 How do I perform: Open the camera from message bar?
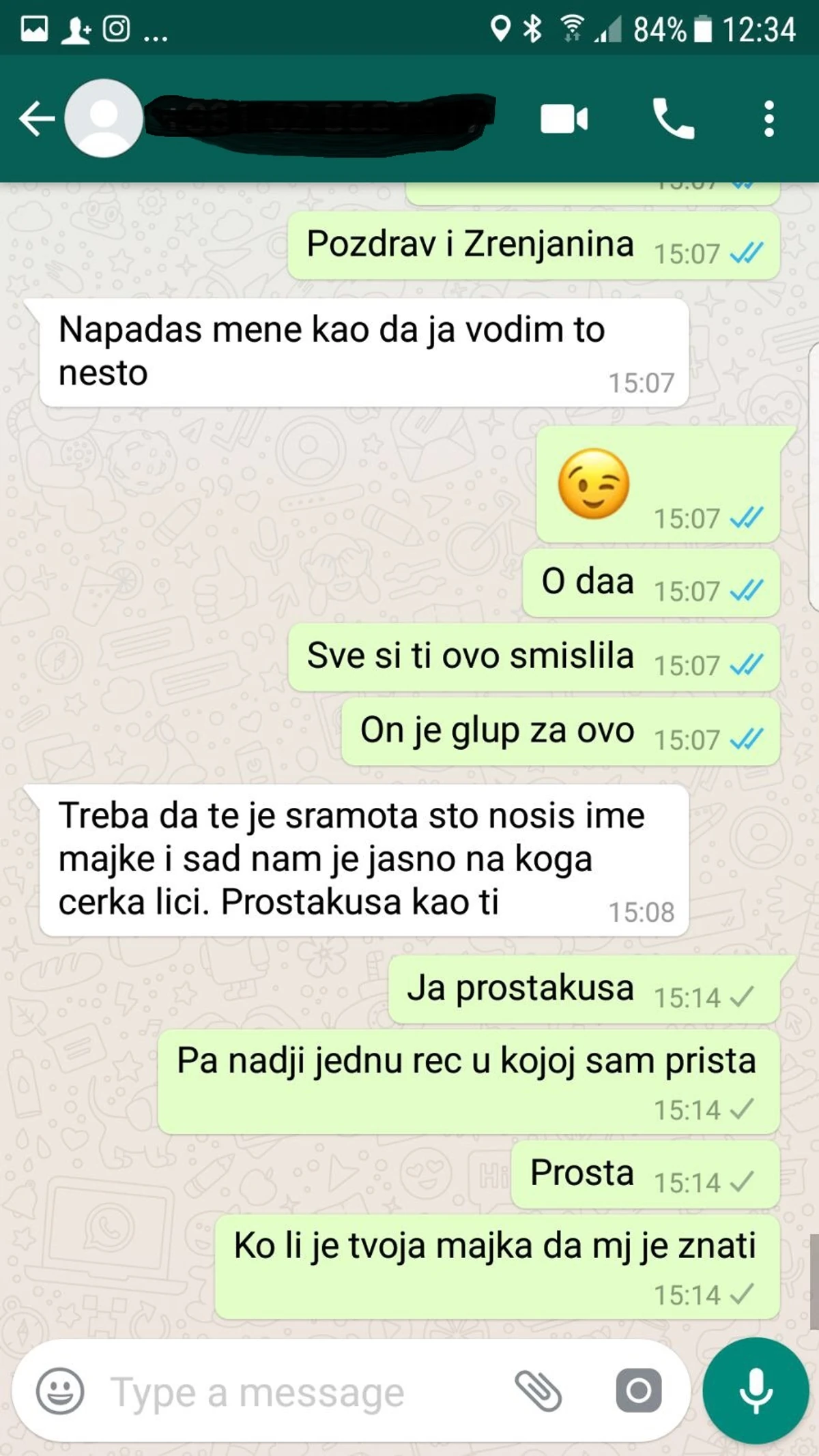639,1391
